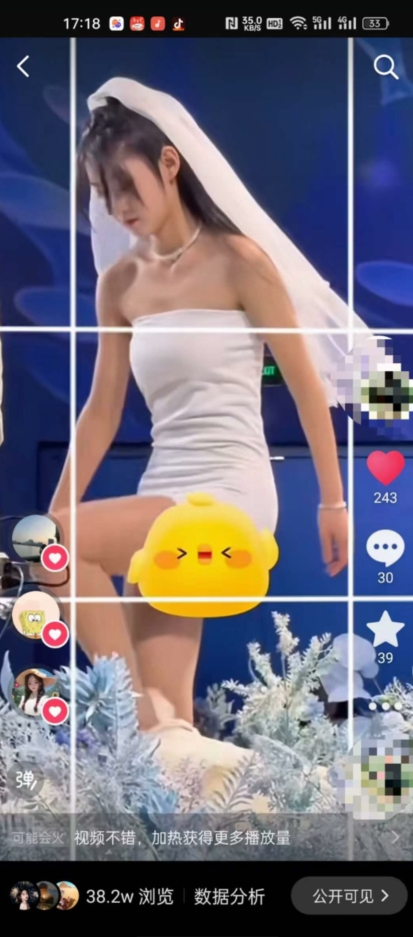Open the three-dot more options
Image resolution: width=413 pixels, height=937 pixels.
click(x=385, y=706)
